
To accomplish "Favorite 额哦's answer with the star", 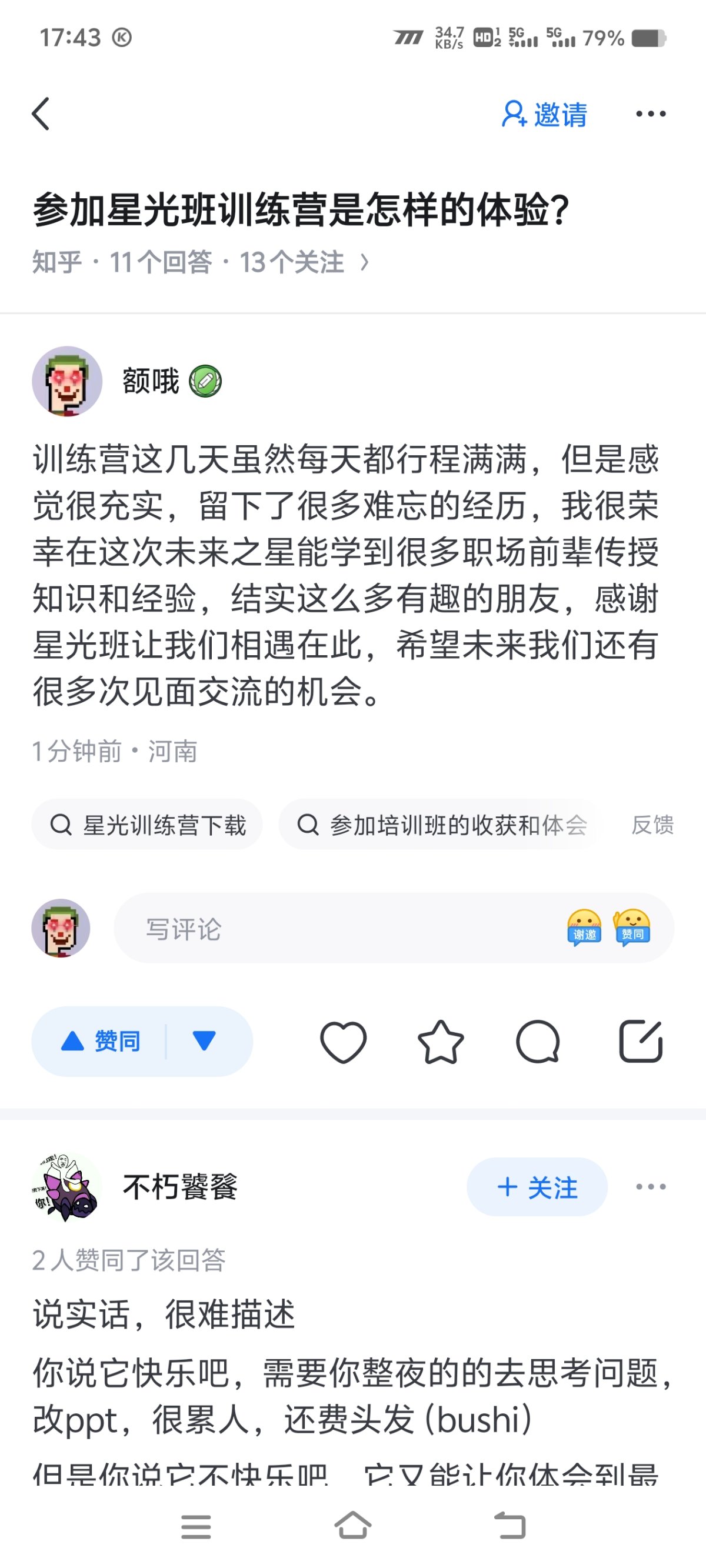I will pos(441,1042).
